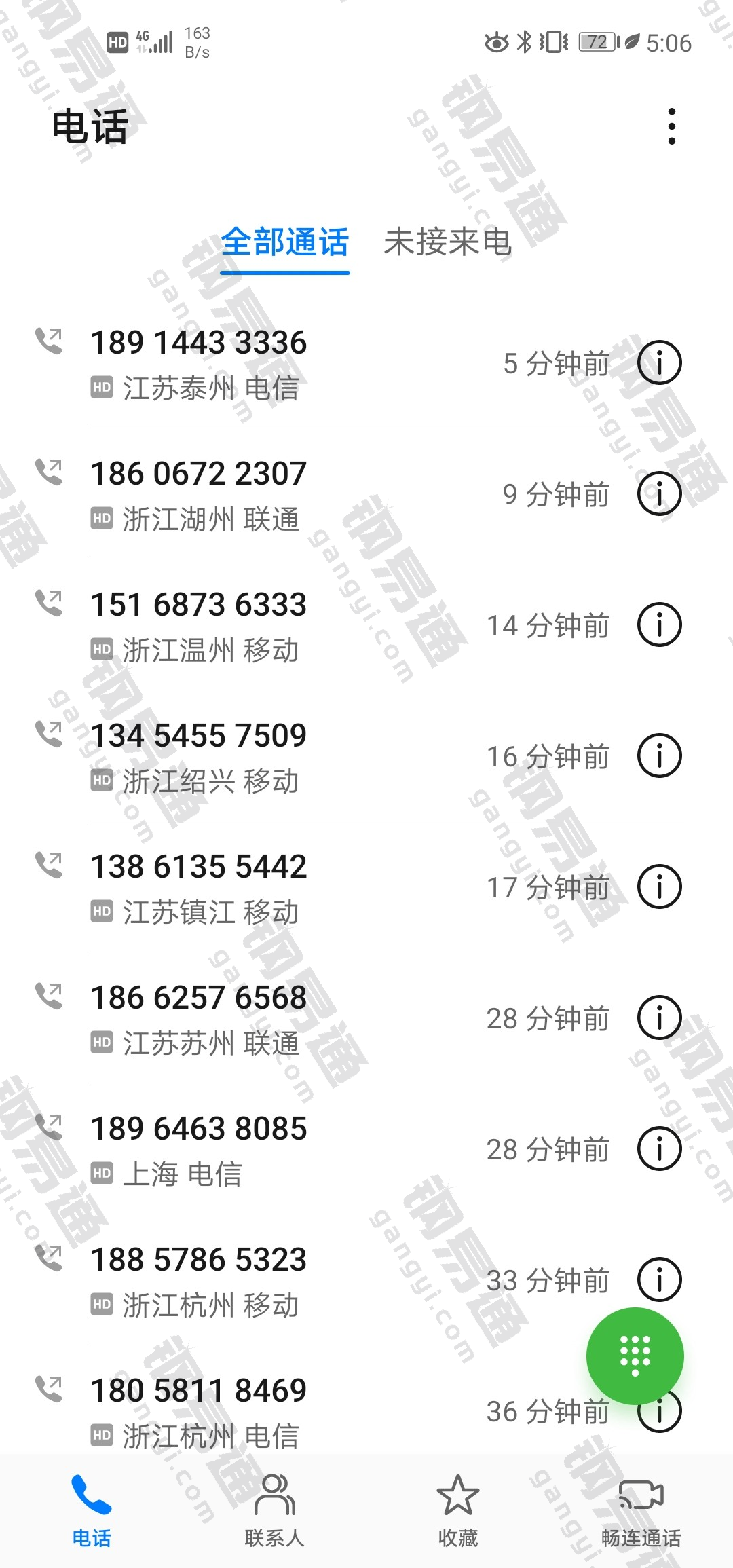Go to the 联系人 tab
Screen dimensions: 733x1568
(x=274, y=1511)
